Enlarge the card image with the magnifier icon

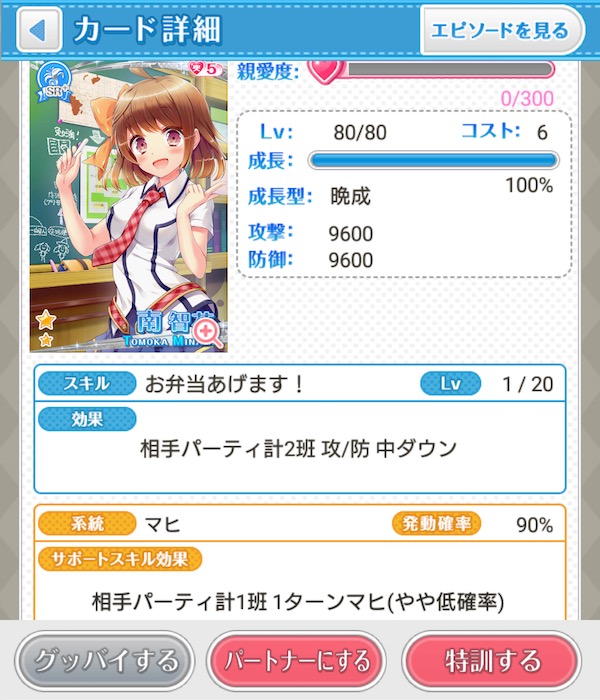[x=209, y=334]
